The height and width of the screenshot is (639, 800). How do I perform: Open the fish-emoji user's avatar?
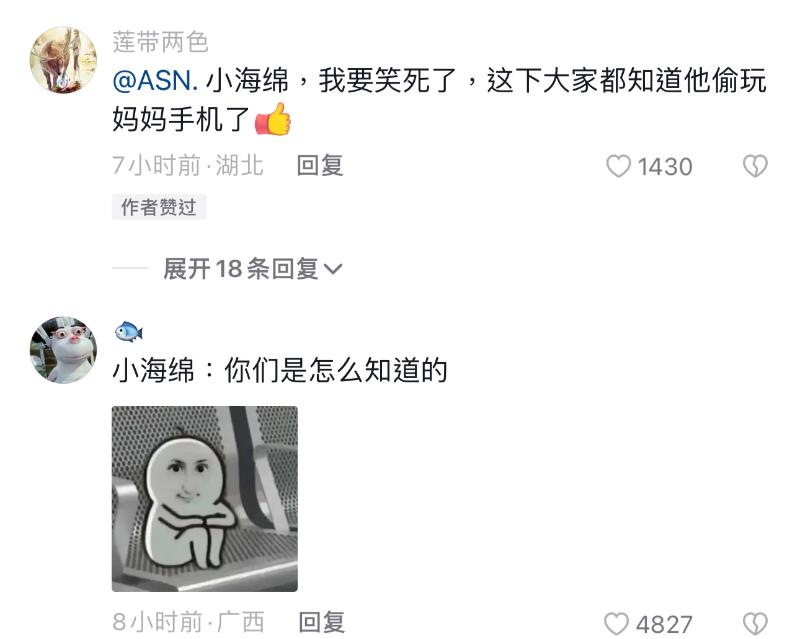tap(64, 350)
